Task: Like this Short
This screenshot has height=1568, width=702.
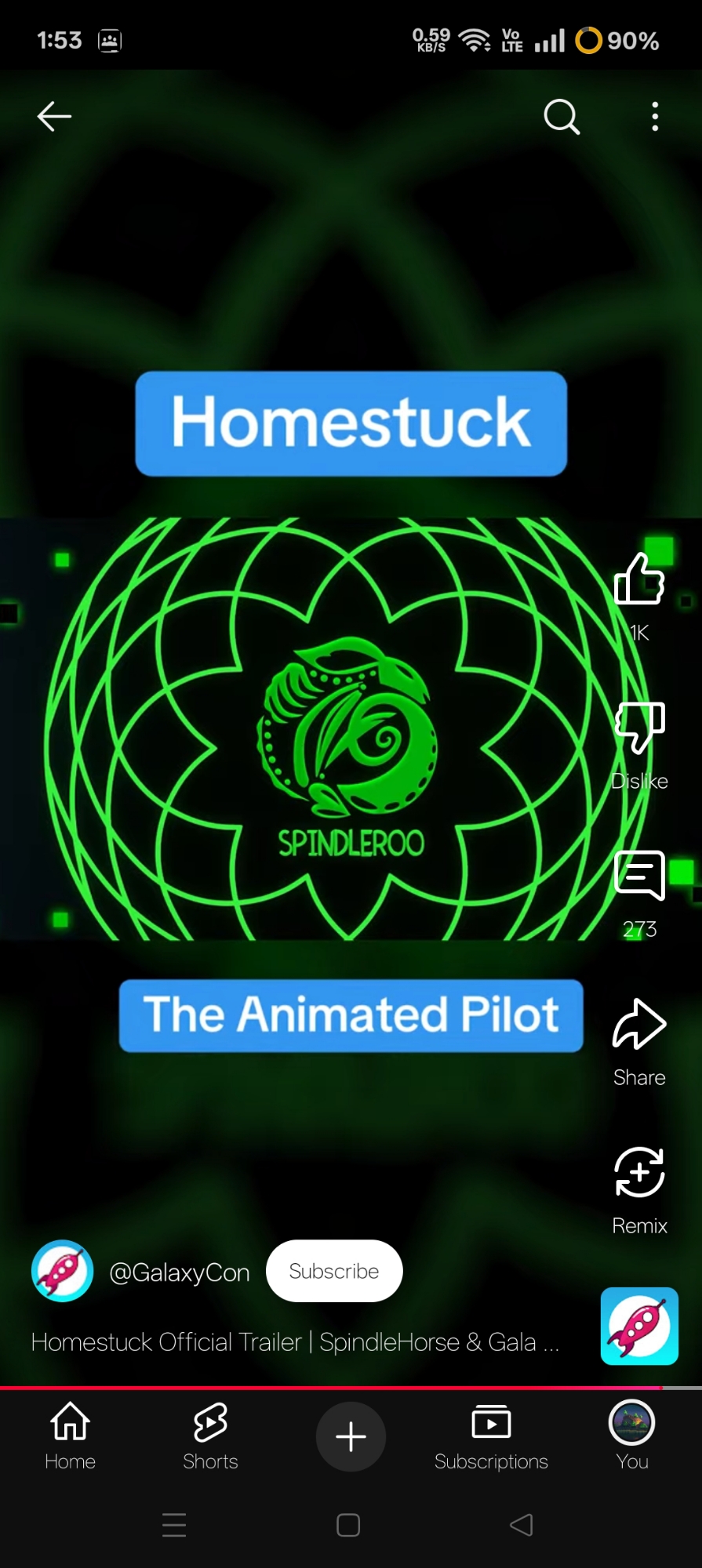Action: [639, 579]
